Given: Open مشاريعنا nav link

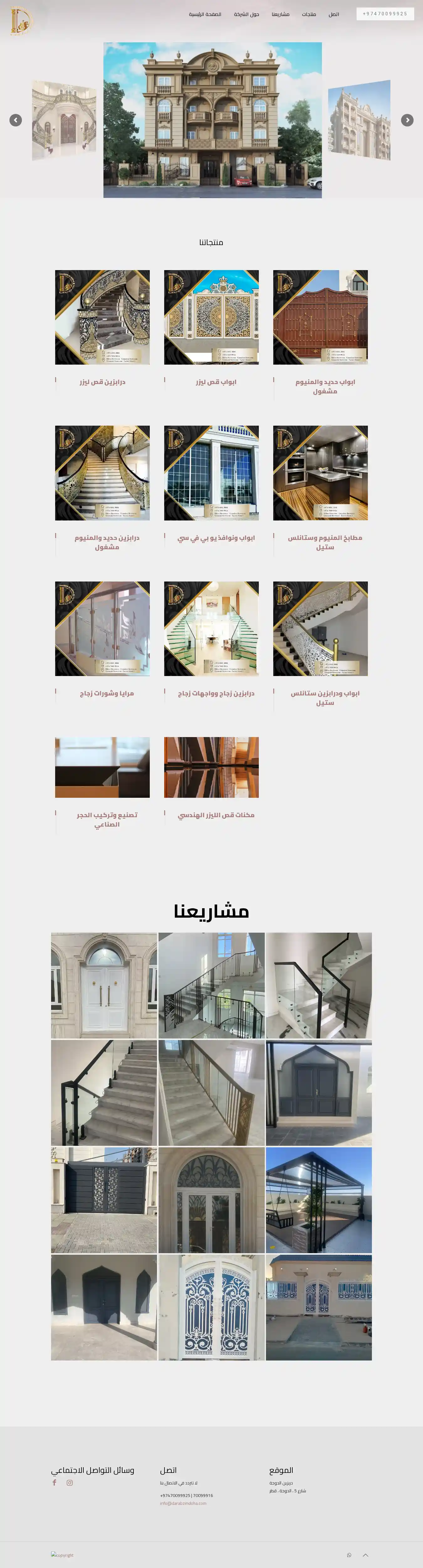Looking at the screenshot, I should click(x=280, y=14).
